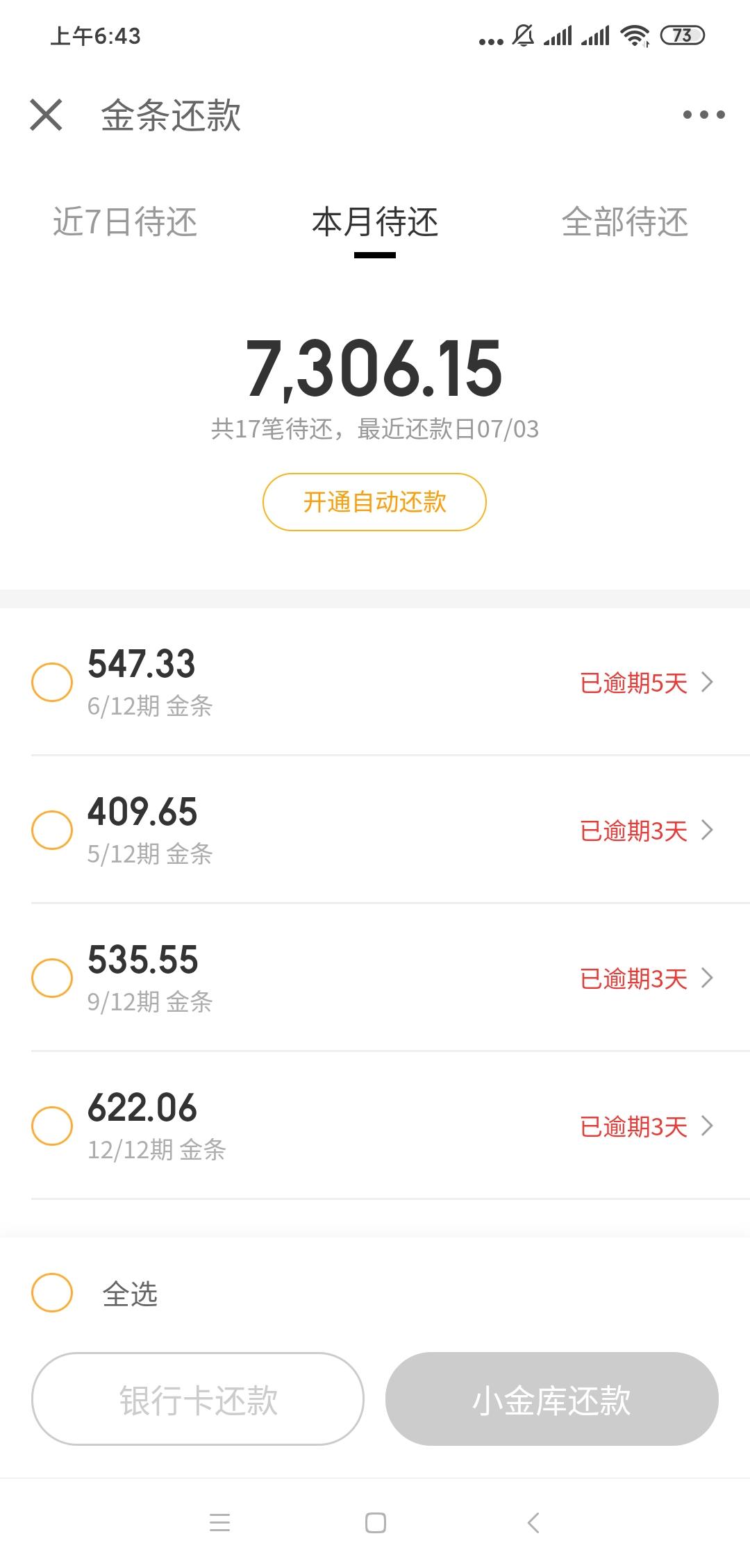Select the 547.33 repayment checkbox
Image resolution: width=750 pixels, height=1568 pixels.
(x=52, y=682)
